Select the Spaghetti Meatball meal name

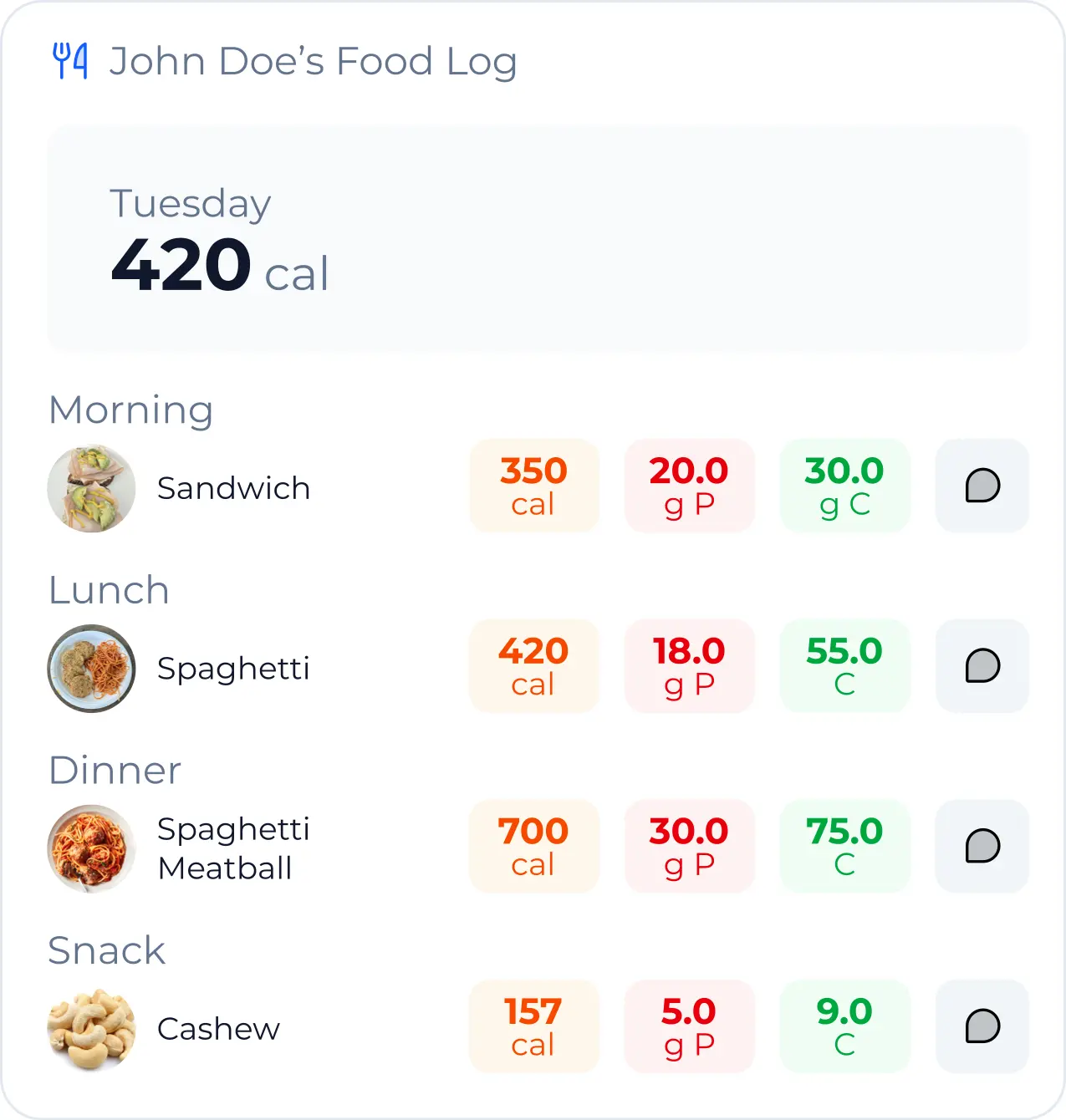pos(234,848)
